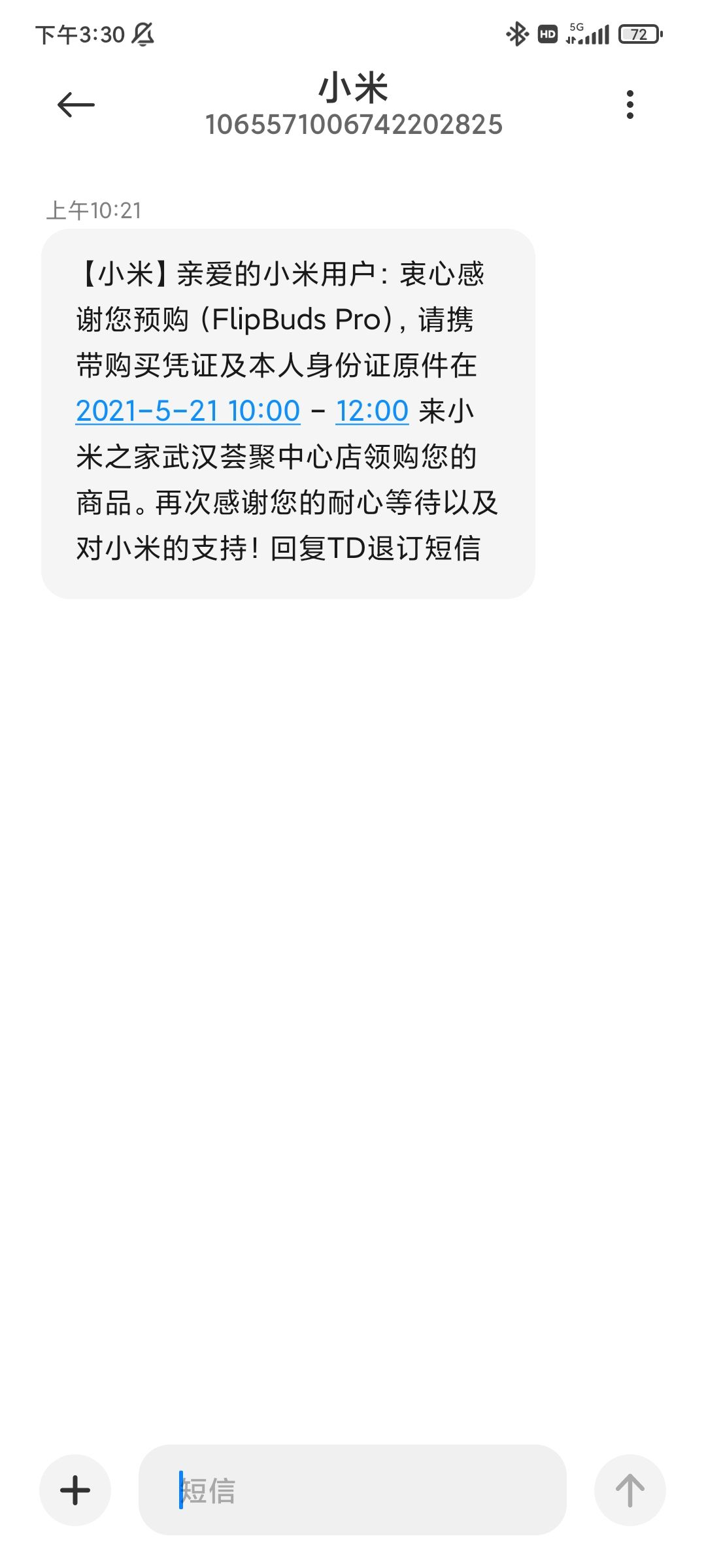Open the three-dot overflow menu

coord(630,105)
